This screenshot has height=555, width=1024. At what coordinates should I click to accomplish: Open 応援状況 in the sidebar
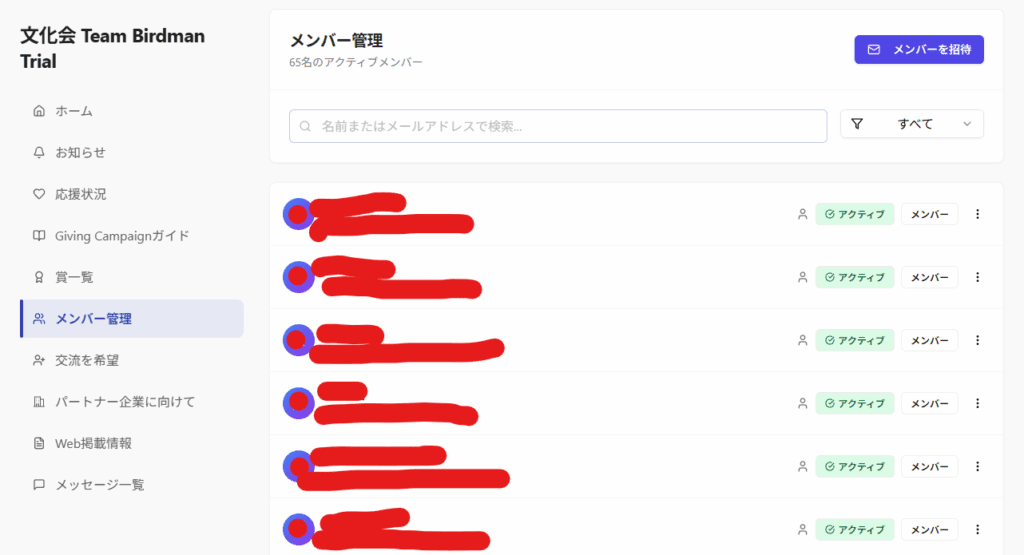(x=80, y=194)
